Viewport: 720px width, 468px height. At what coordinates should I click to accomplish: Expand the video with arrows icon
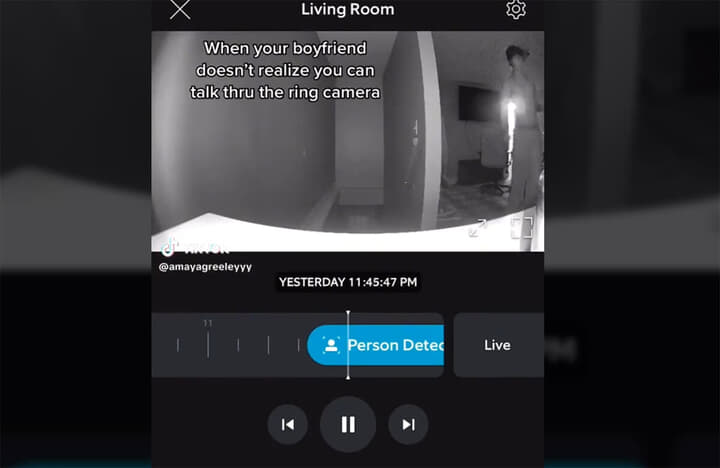click(478, 228)
